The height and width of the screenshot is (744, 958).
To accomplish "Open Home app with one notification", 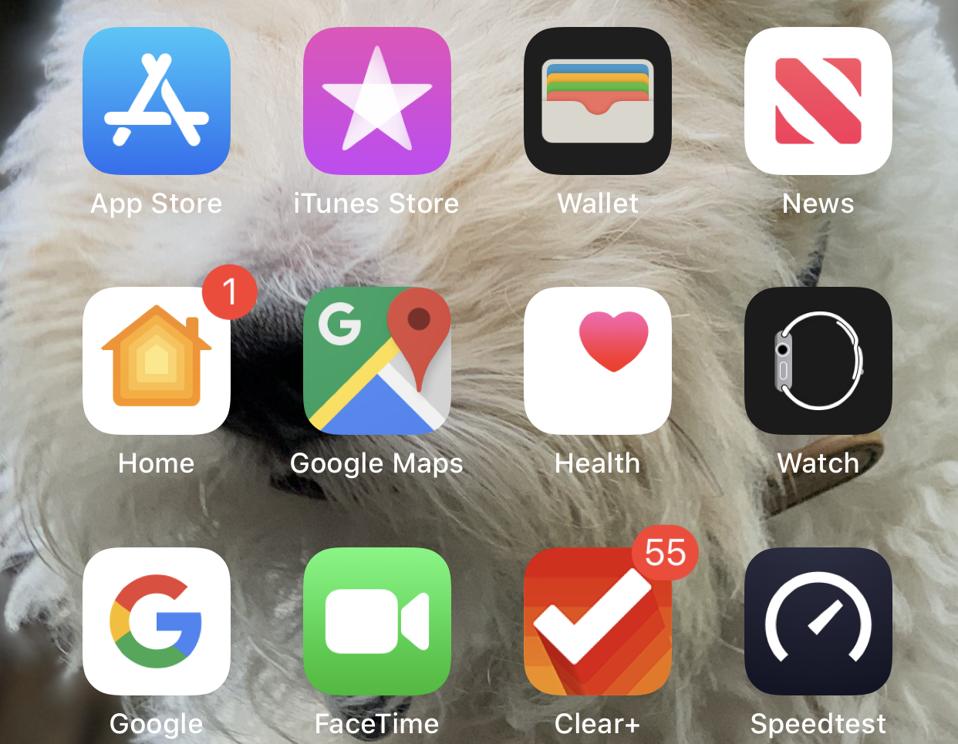I will [x=156, y=361].
